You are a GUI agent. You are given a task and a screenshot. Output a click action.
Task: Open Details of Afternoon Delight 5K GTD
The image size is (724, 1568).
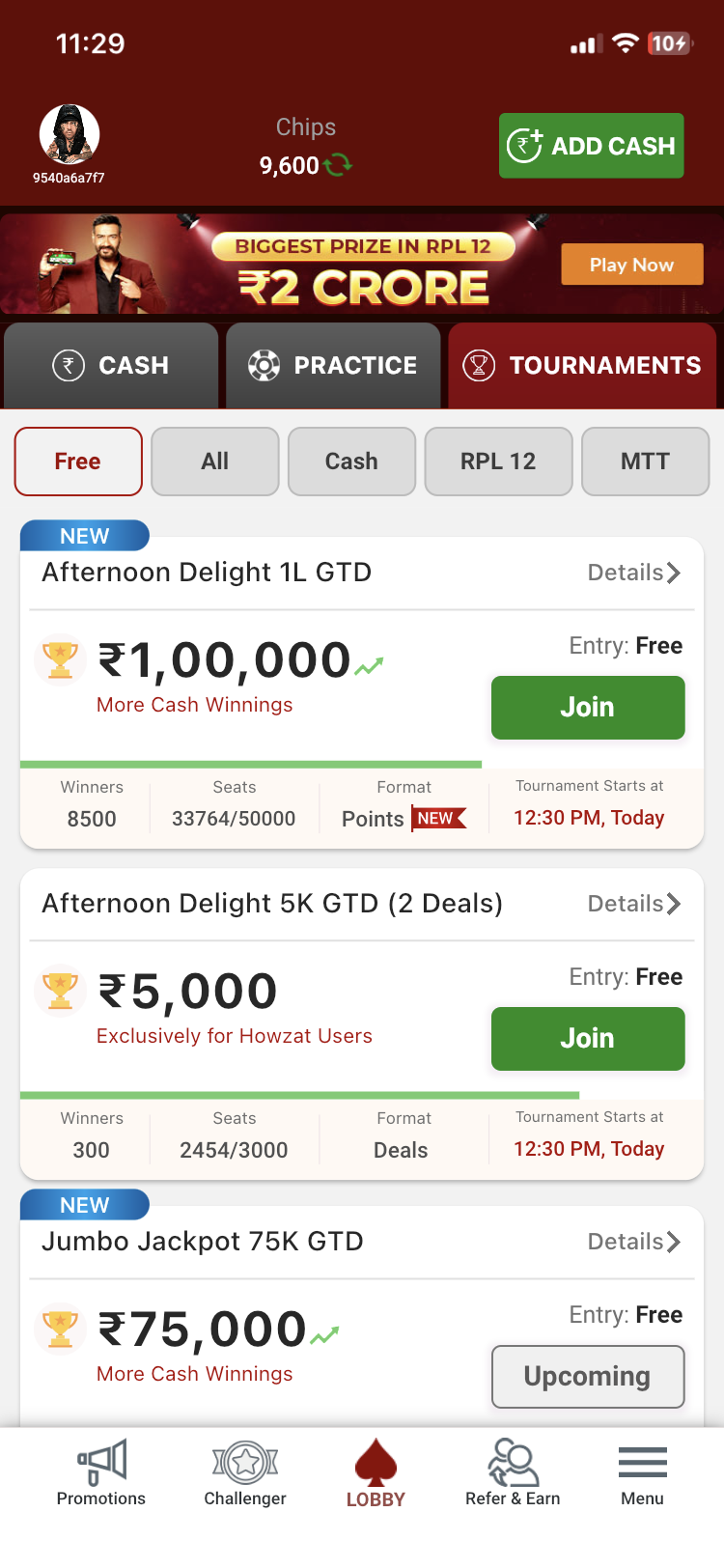632,904
